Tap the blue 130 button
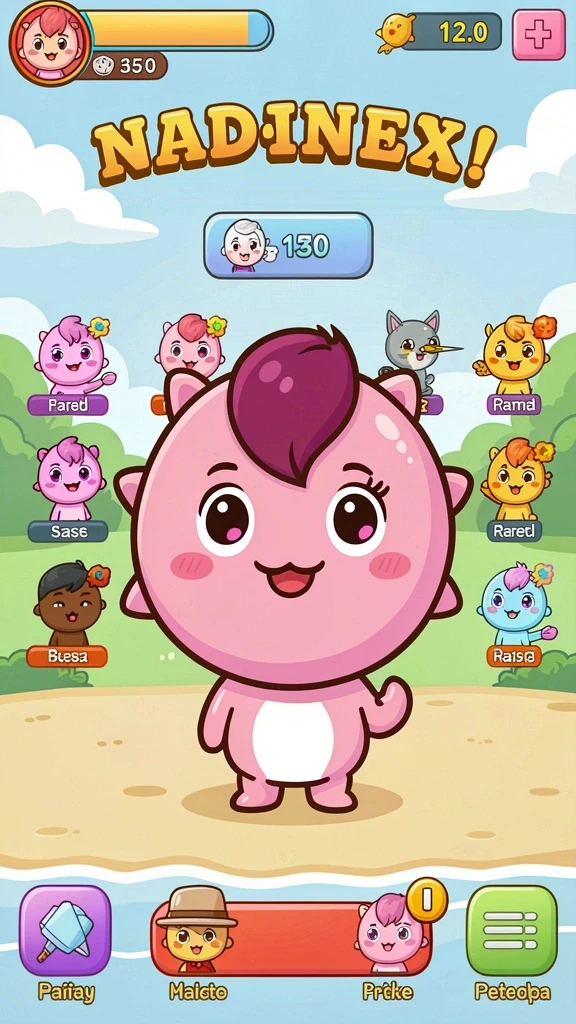Viewport: 576px width, 1024px height. click(288, 245)
